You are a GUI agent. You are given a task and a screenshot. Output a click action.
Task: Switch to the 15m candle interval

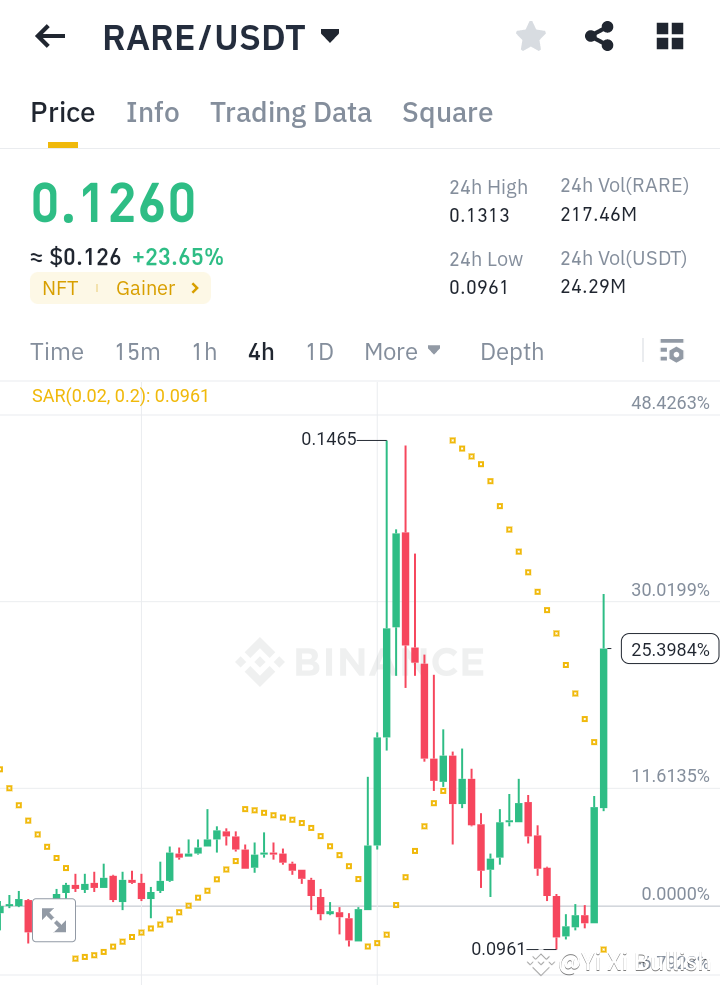[x=137, y=351]
